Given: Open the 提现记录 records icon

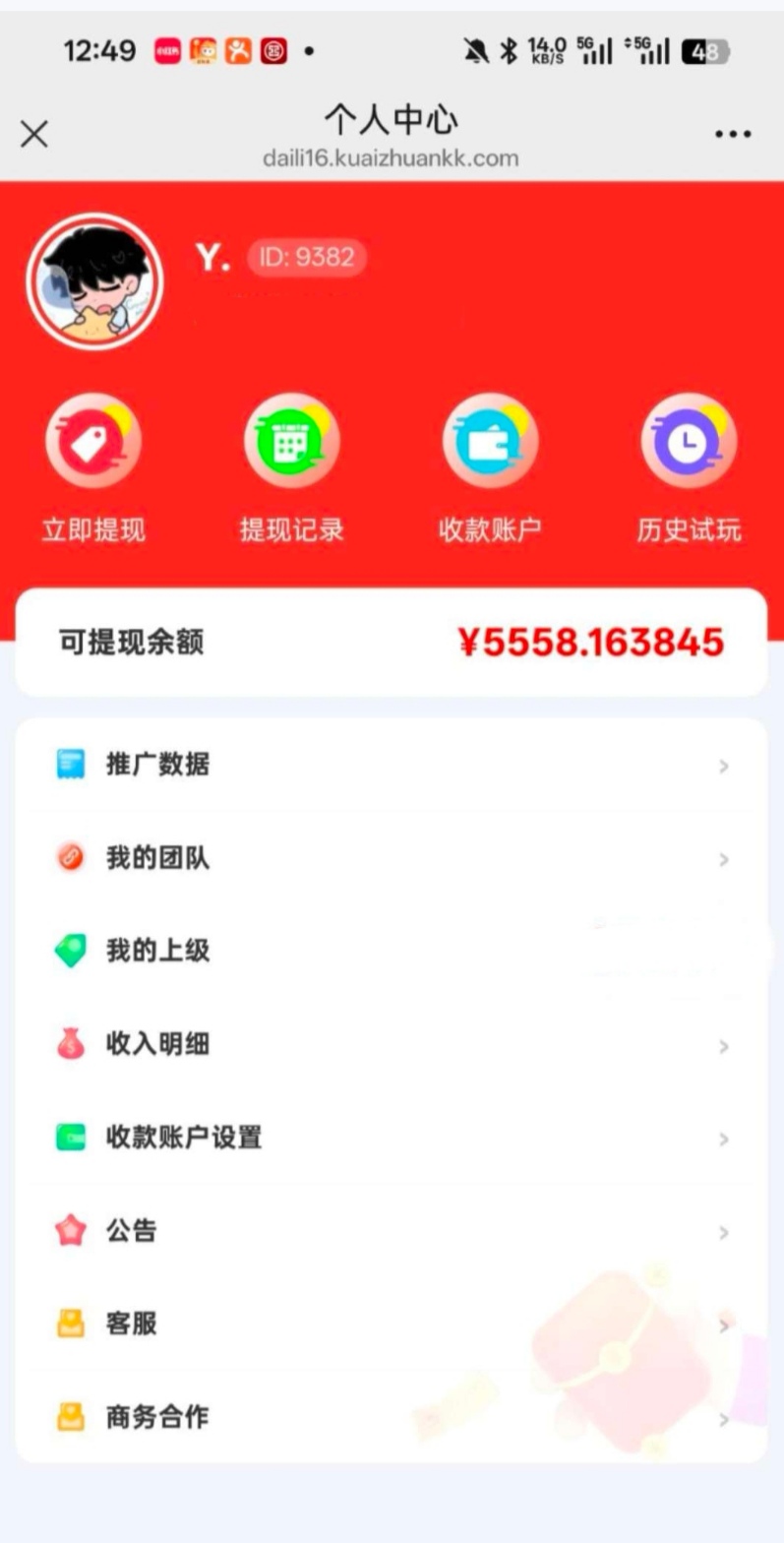Looking at the screenshot, I should click(292, 440).
